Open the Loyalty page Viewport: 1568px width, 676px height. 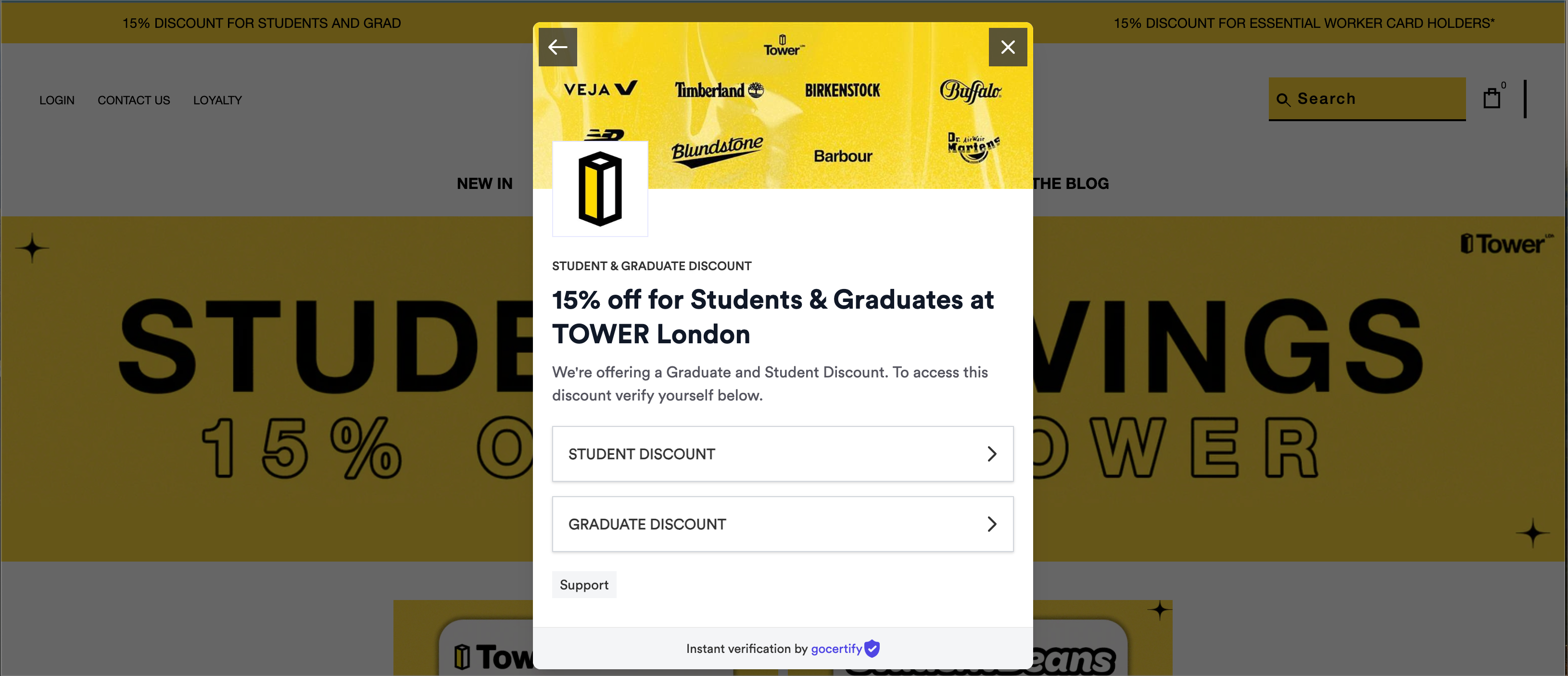click(x=217, y=100)
